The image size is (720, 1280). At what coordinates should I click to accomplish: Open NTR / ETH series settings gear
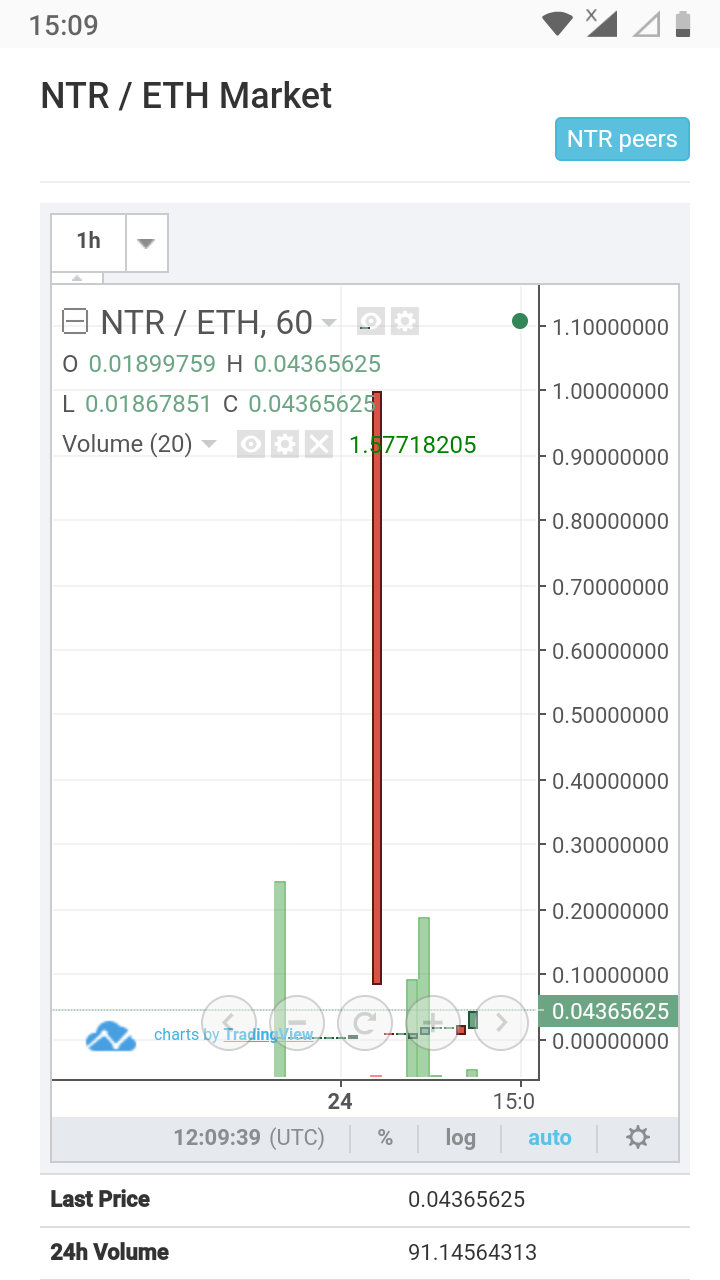pyautogui.click(x=404, y=322)
